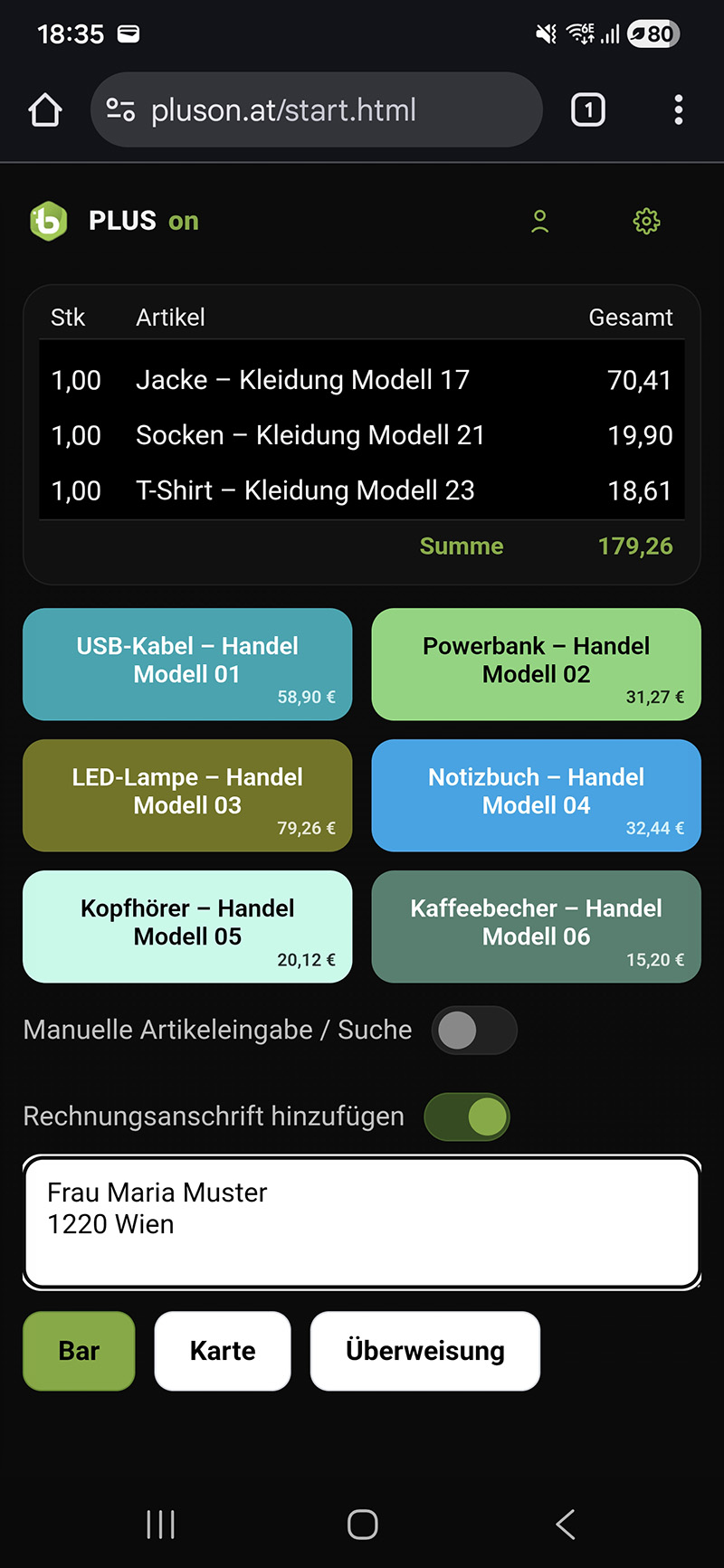Enable Manuelle Artikeleingabe / Suche
724x1568 pixels.
click(473, 1030)
